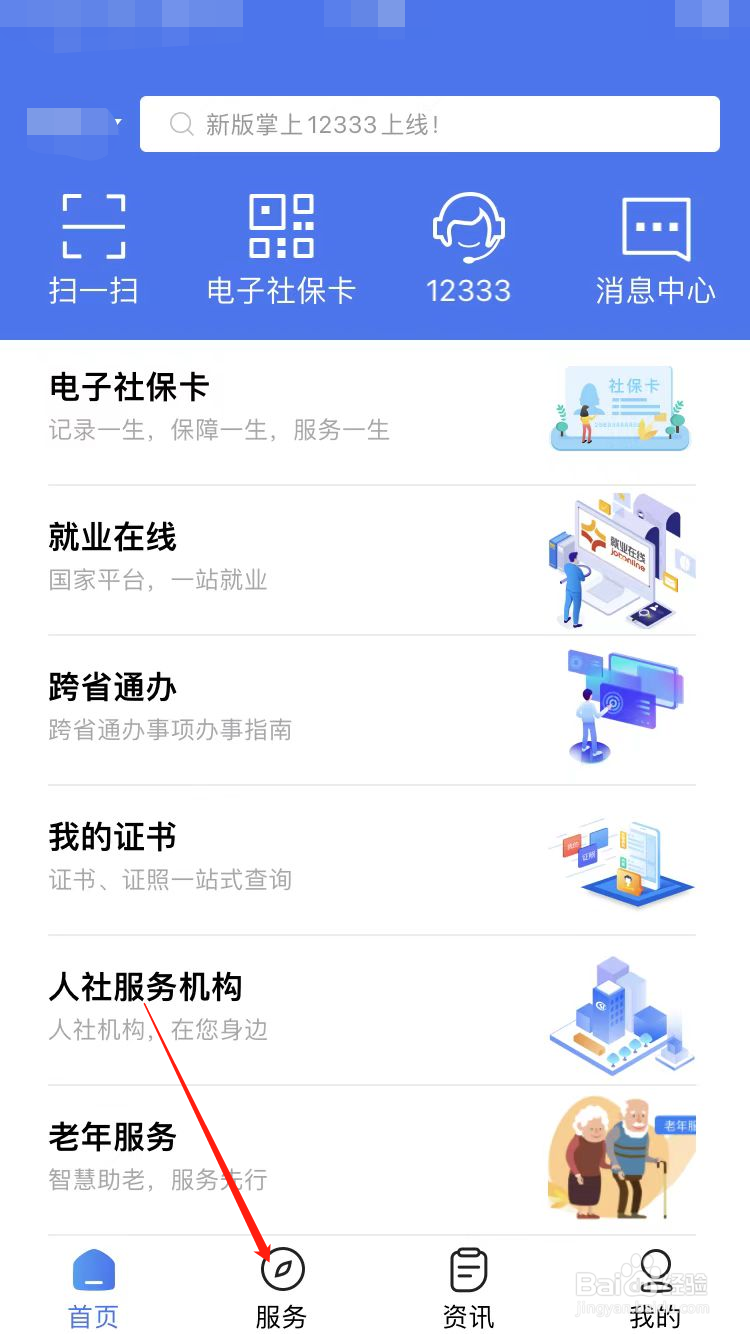750x1334 pixels.
Task: Open 电子社保卡 QR shortcut
Action: (x=281, y=249)
